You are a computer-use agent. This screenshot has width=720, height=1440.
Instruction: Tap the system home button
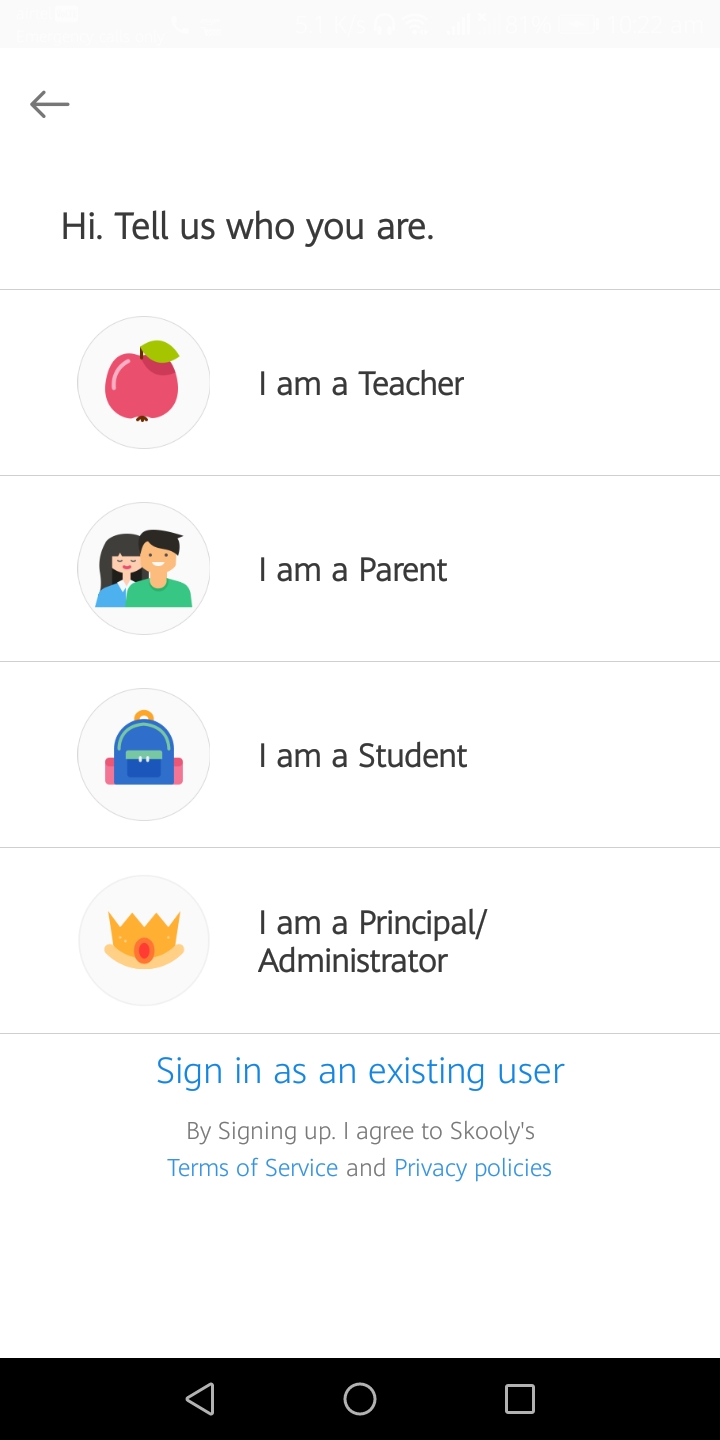(360, 1399)
